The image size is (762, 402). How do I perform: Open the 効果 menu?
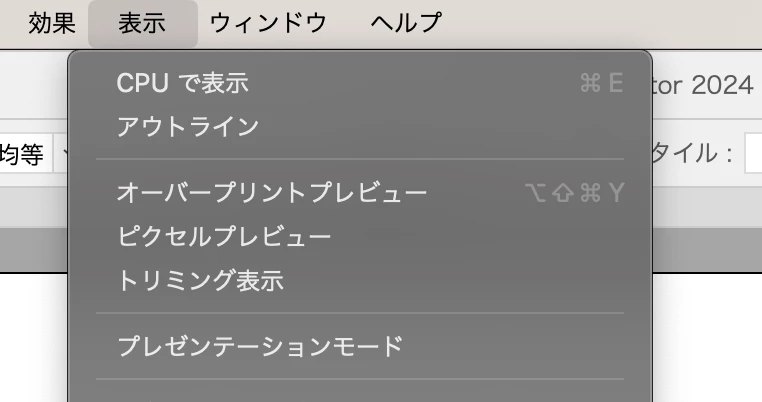click(51, 23)
